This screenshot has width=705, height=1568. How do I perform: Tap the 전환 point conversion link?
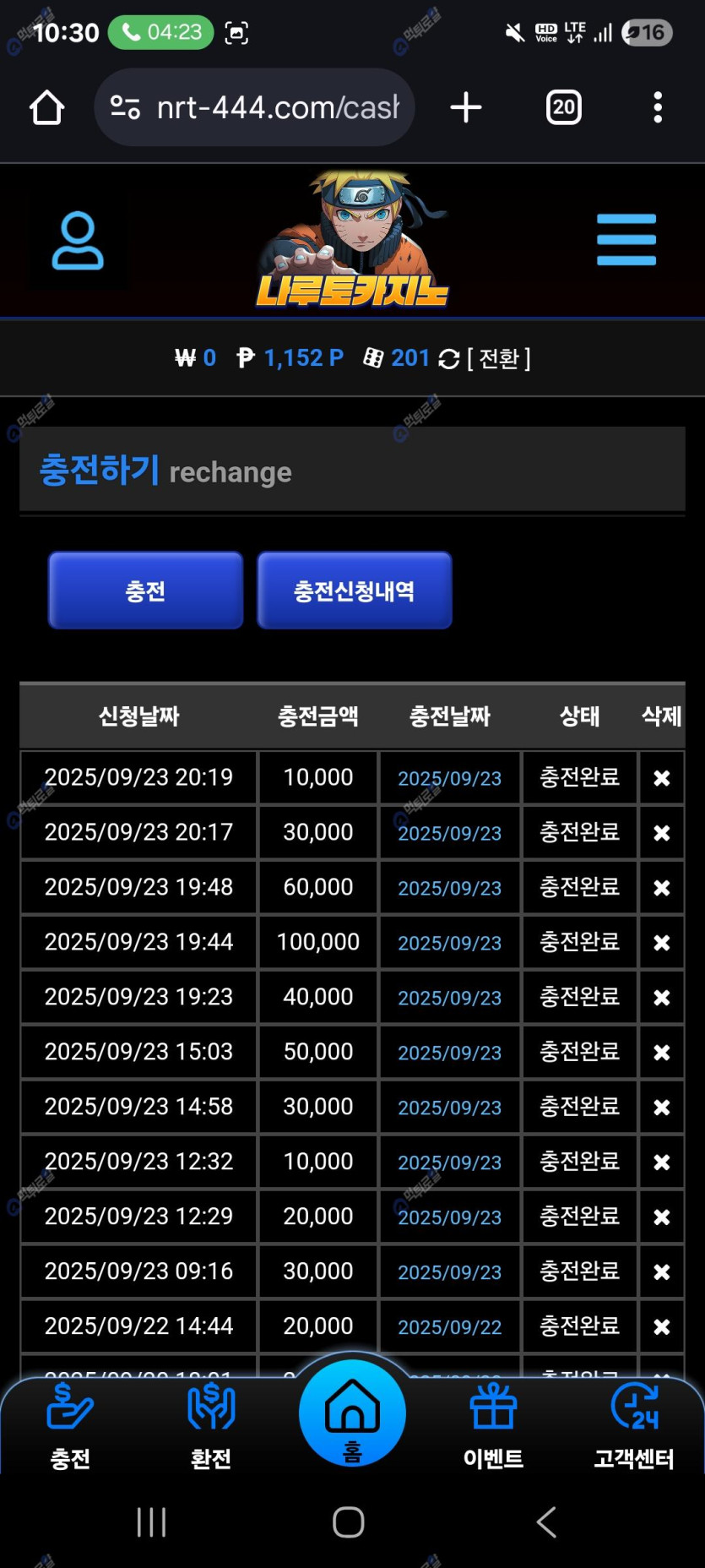tap(498, 359)
